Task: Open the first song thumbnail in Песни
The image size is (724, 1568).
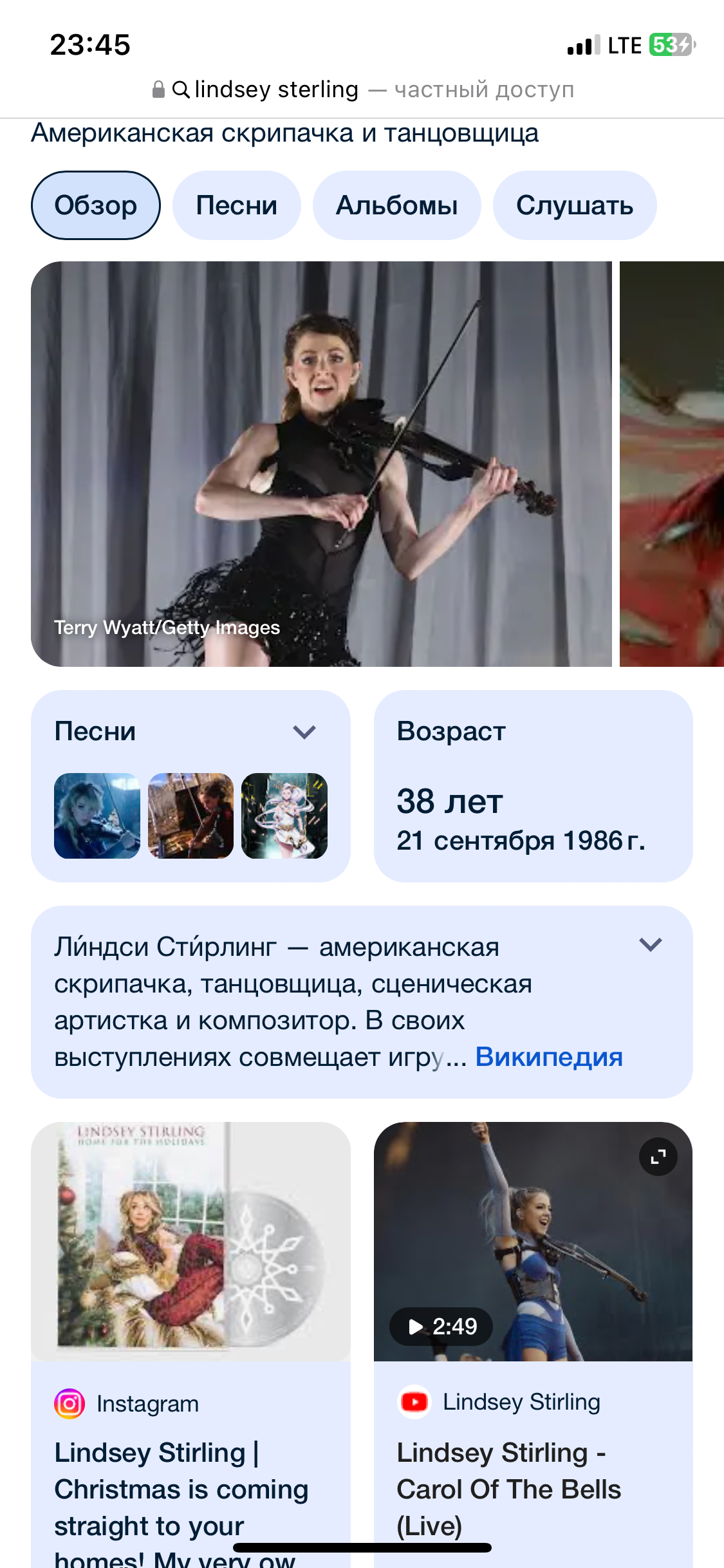Action: [97, 816]
